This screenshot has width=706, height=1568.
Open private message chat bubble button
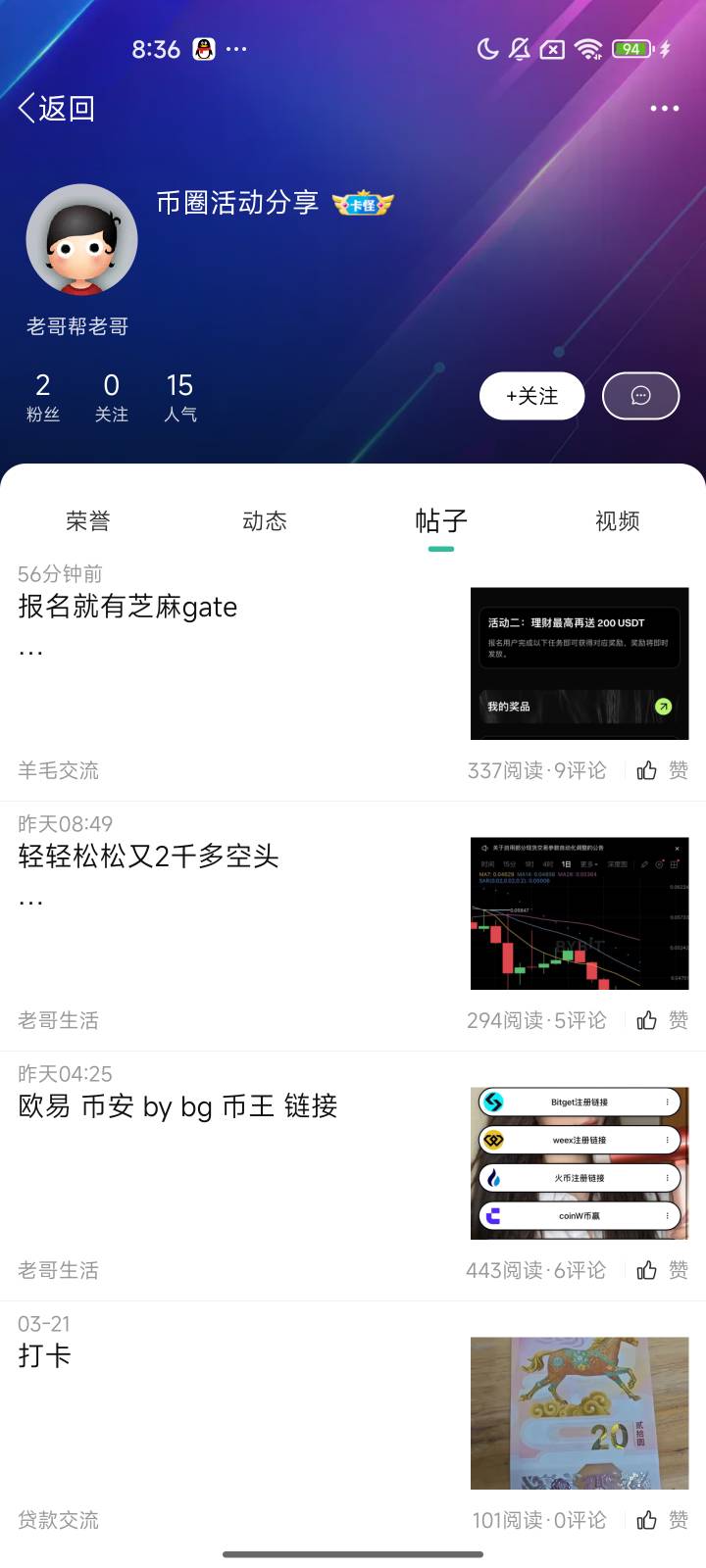(x=640, y=396)
